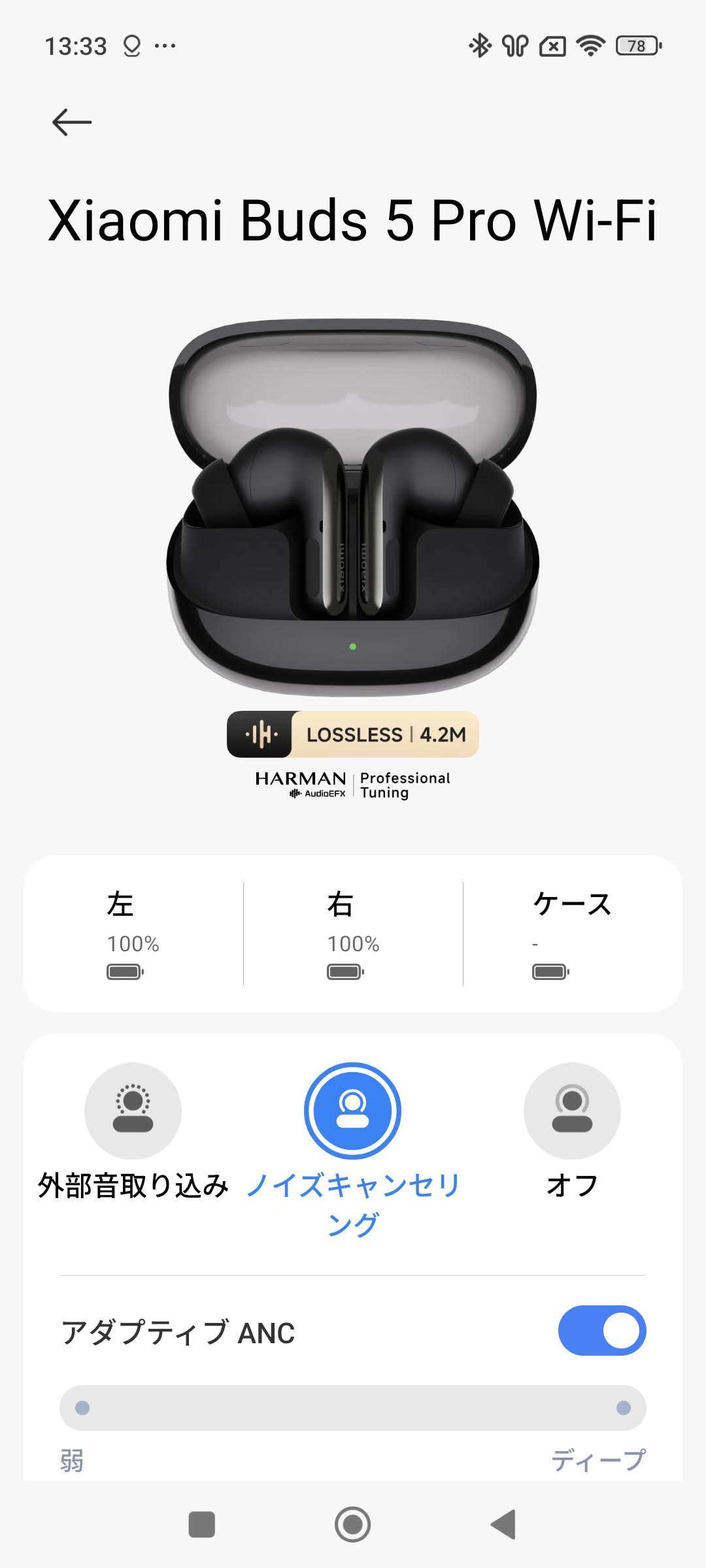
Task: Turn noise control オフ
Action: tap(572, 1111)
